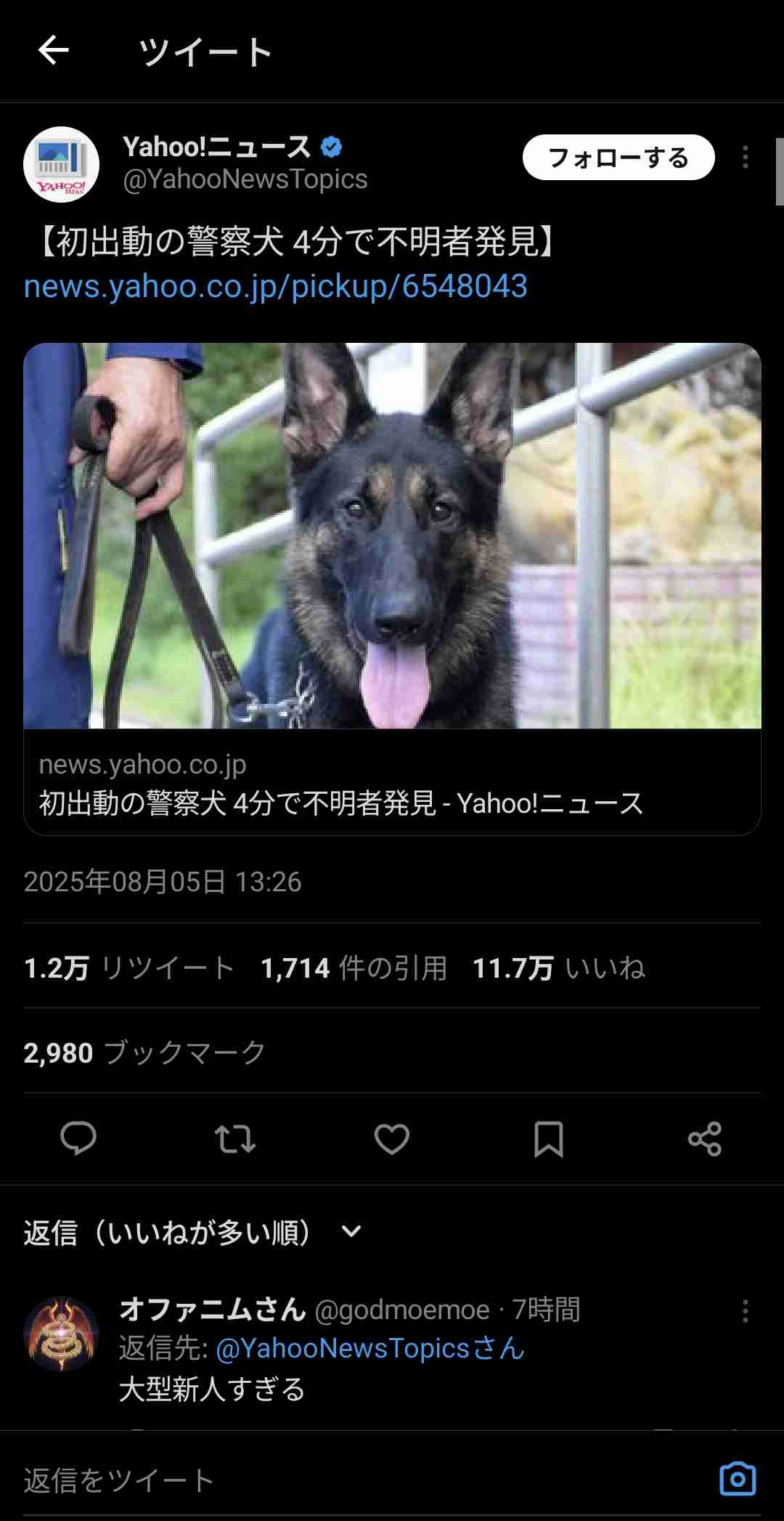
Task: Tap the @YahooNewsTopicsさん mention link
Action: point(370,1349)
